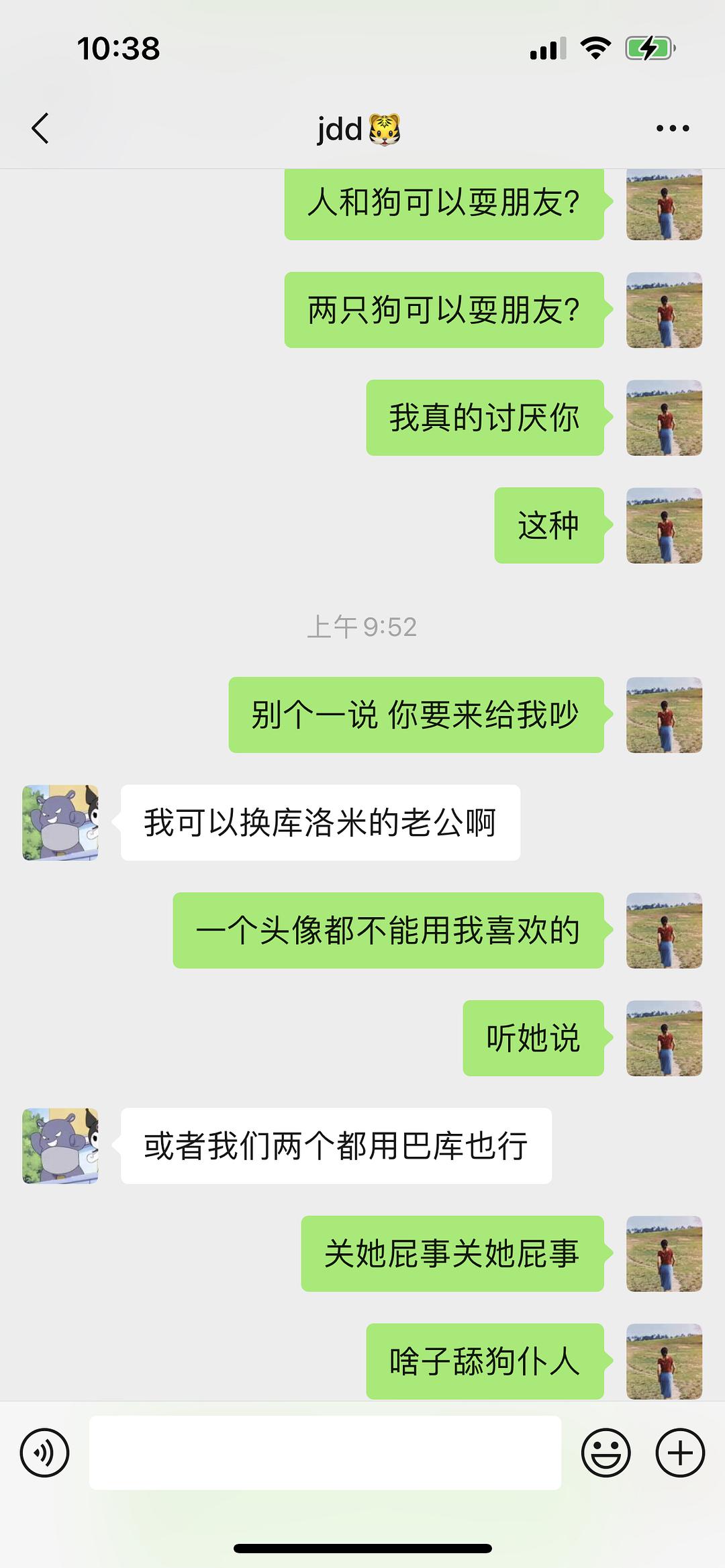
Task: Focus the message text field
Action: tap(325, 1453)
